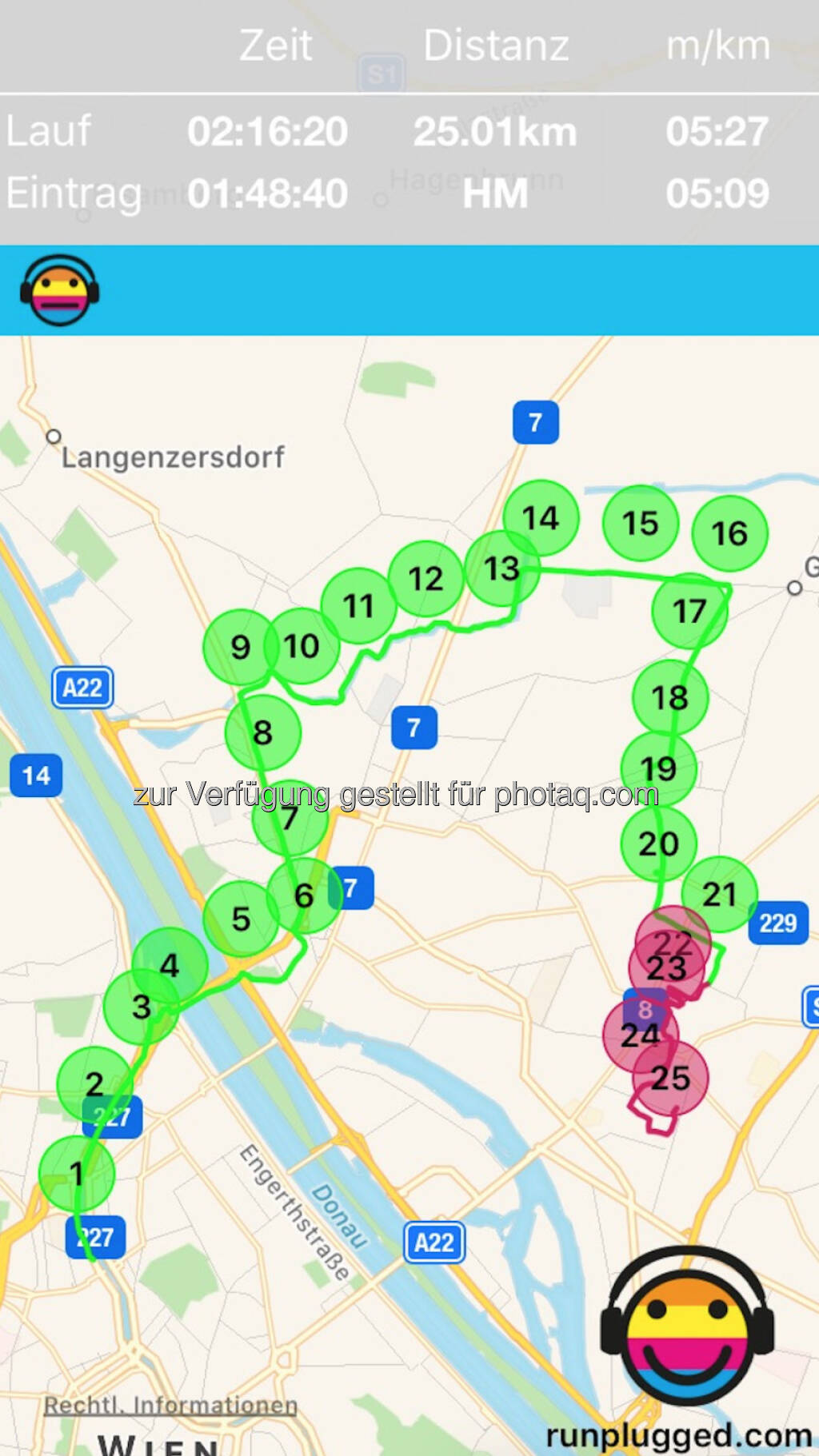Open the Rechtl. Informationen map link
Viewport: 819px width, 1456px height.
[x=170, y=1404]
